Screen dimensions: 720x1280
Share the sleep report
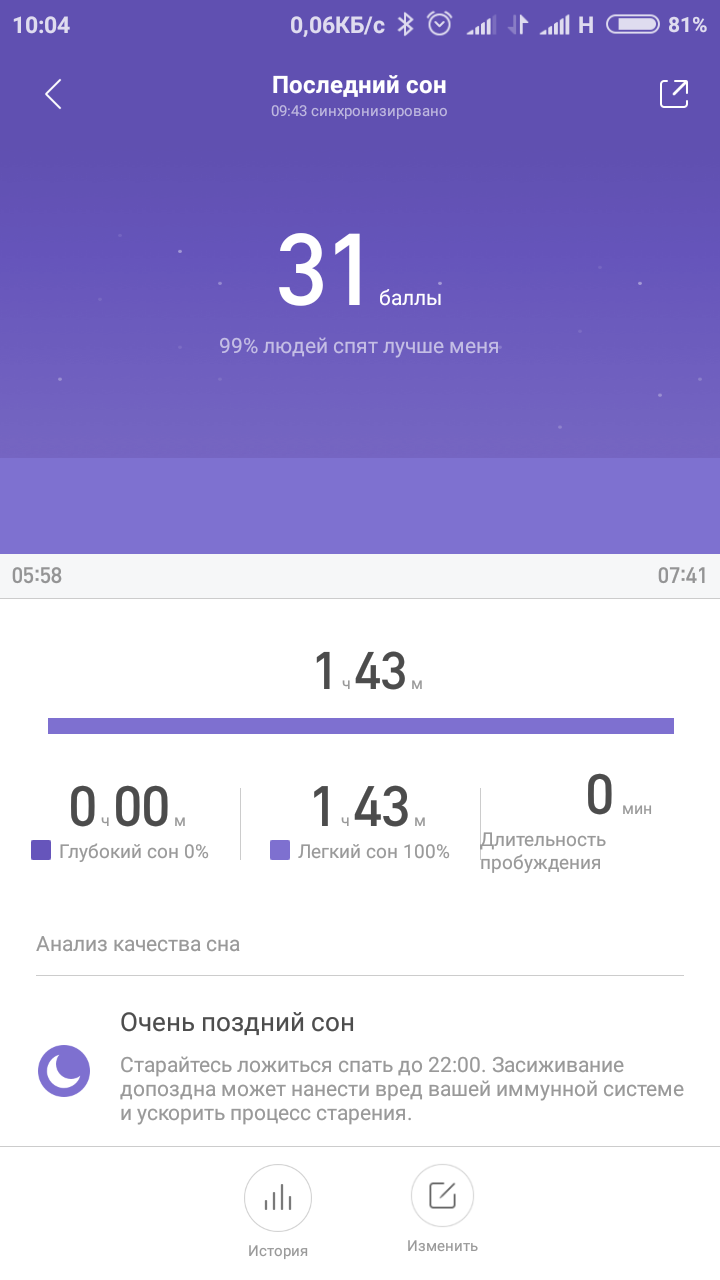coord(674,94)
